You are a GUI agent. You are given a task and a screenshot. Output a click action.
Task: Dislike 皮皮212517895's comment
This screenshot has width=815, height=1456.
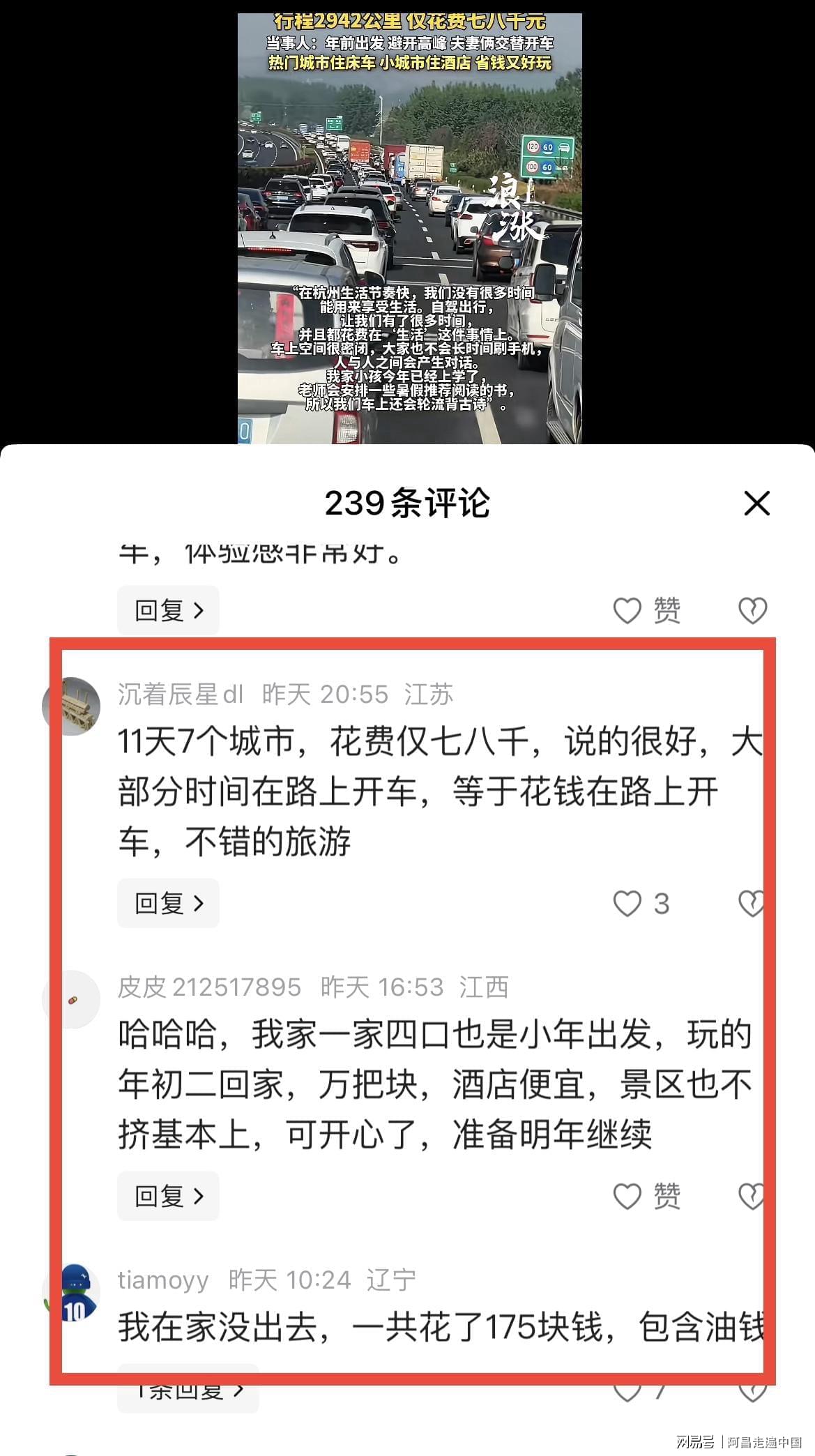(x=752, y=1197)
